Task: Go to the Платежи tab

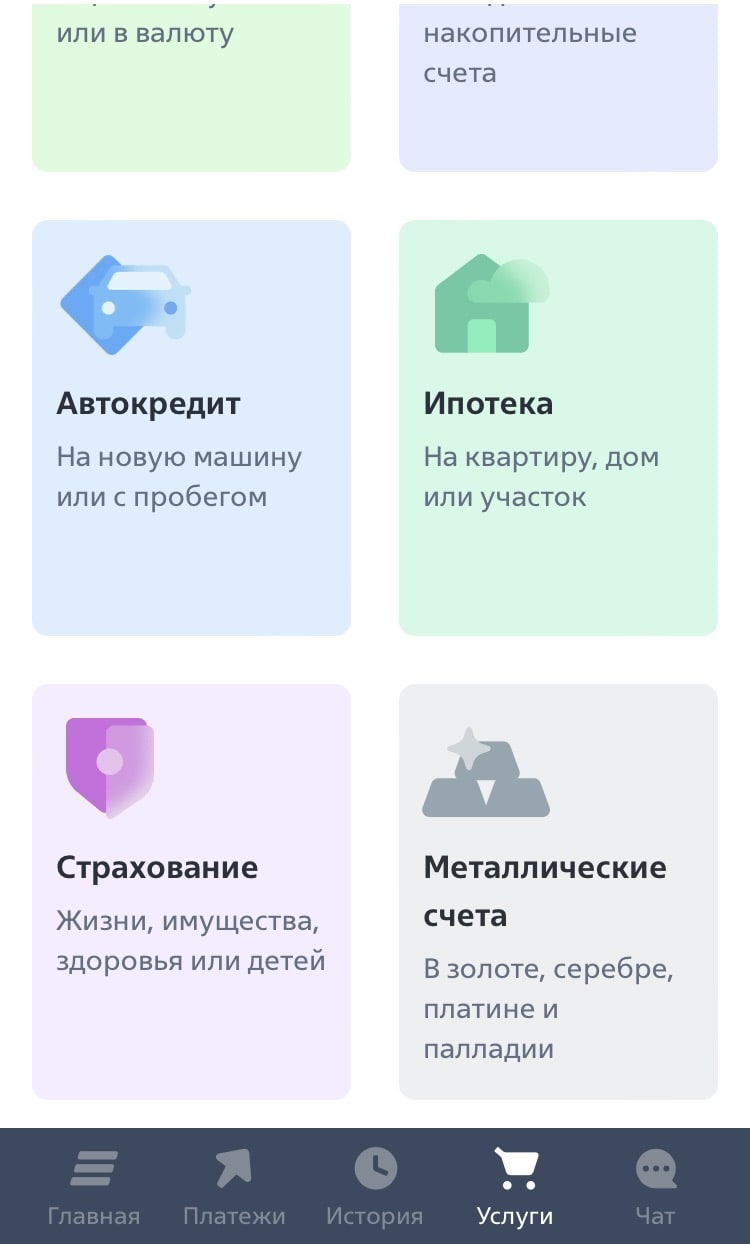Action: (x=234, y=1188)
